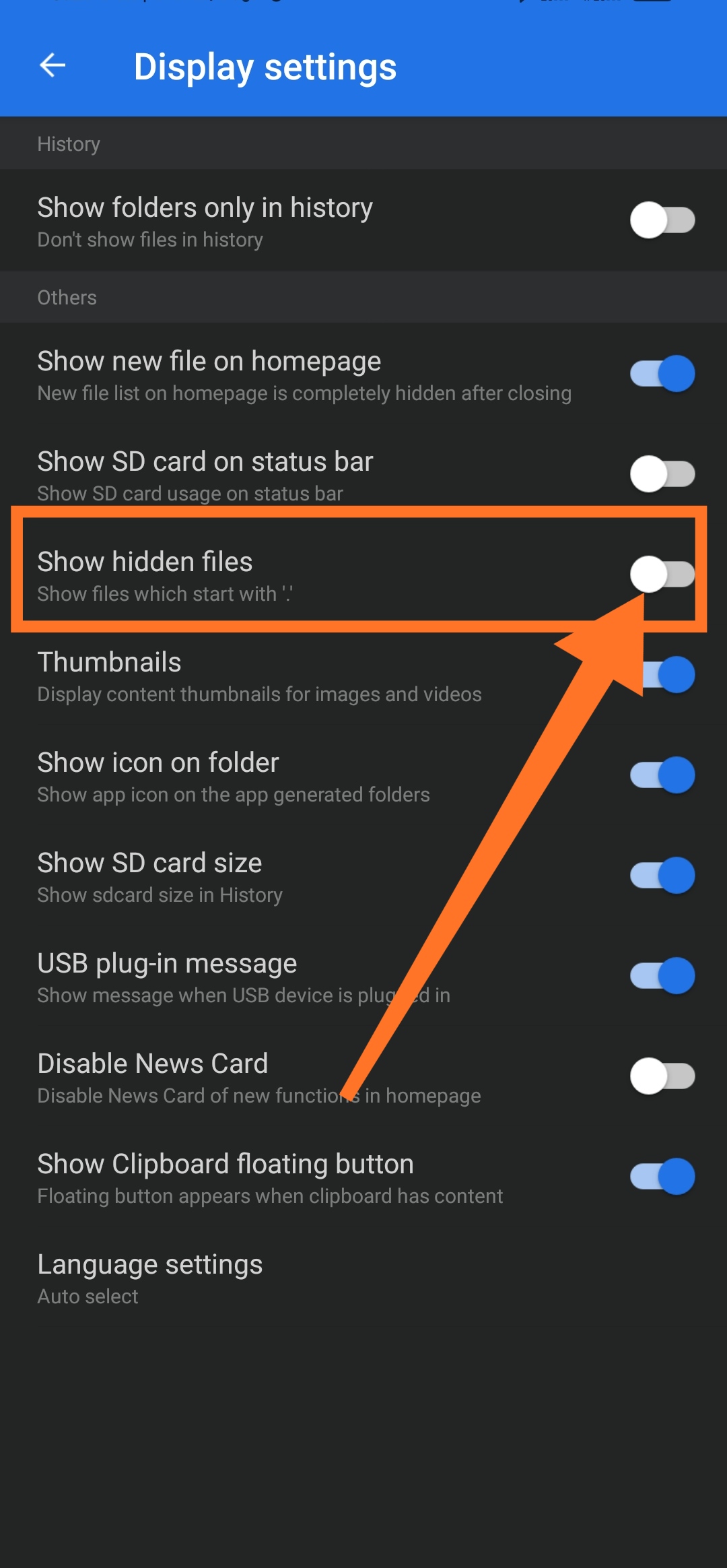Open Language settings
Image resolution: width=727 pixels, height=1568 pixels.
[x=150, y=1278]
